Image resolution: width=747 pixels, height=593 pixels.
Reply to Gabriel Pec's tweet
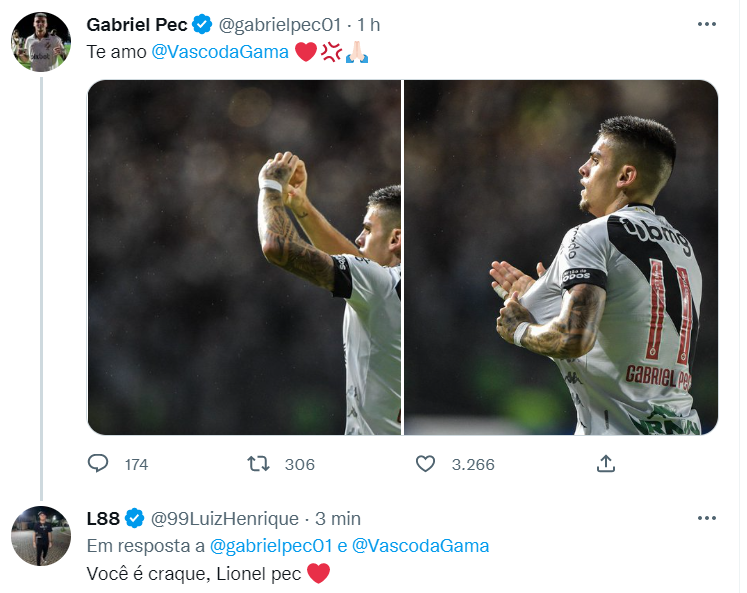pyautogui.click(x=98, y=464)
